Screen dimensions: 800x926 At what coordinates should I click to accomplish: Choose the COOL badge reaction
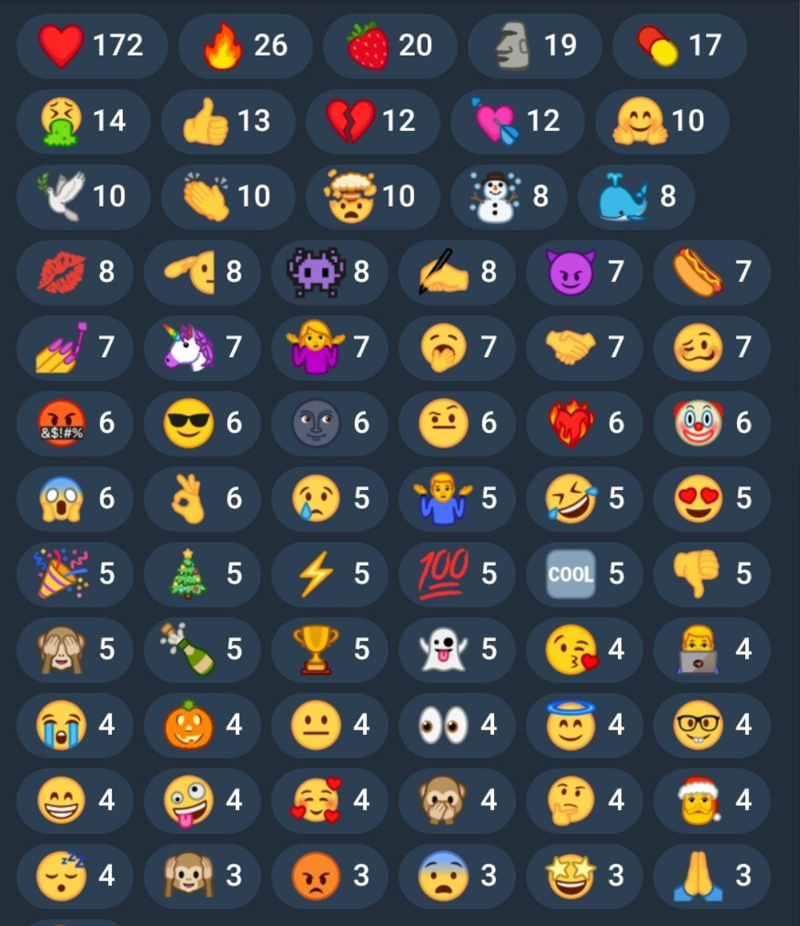584,574
